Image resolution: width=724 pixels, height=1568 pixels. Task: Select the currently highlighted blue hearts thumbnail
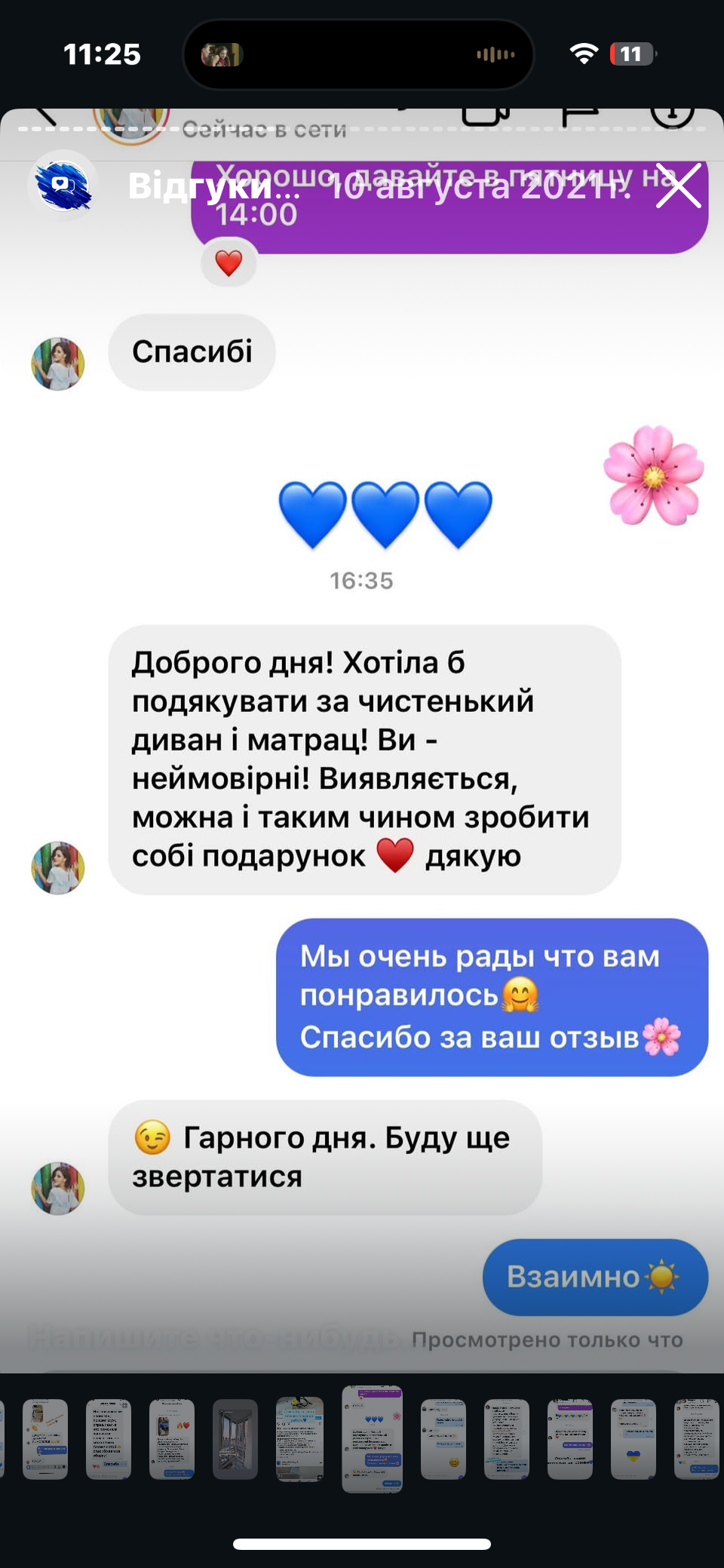pyautogui.click(x=372, y=1439)
